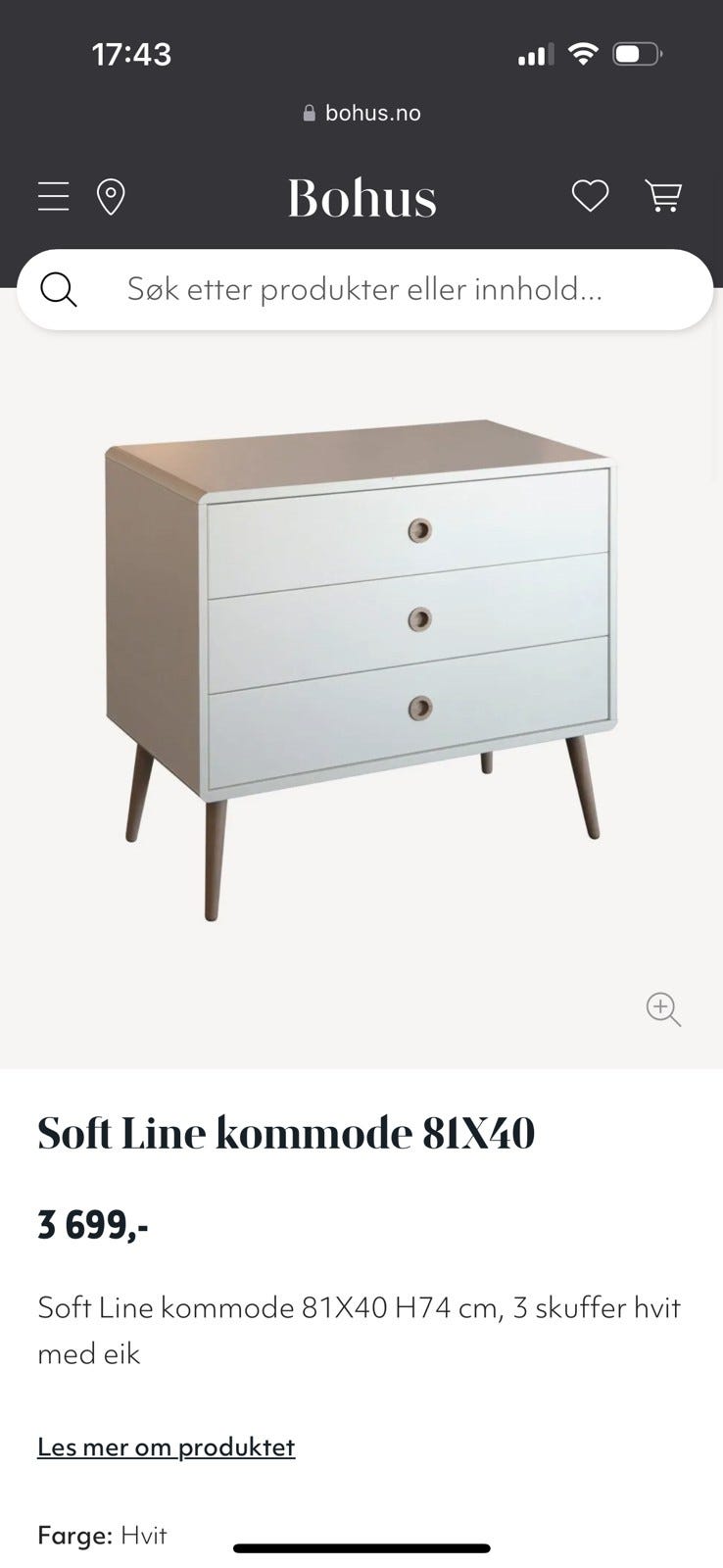Screen dimensions: 723x1568
Task: Open the shopping cart
Action: [x=663, y=196]
